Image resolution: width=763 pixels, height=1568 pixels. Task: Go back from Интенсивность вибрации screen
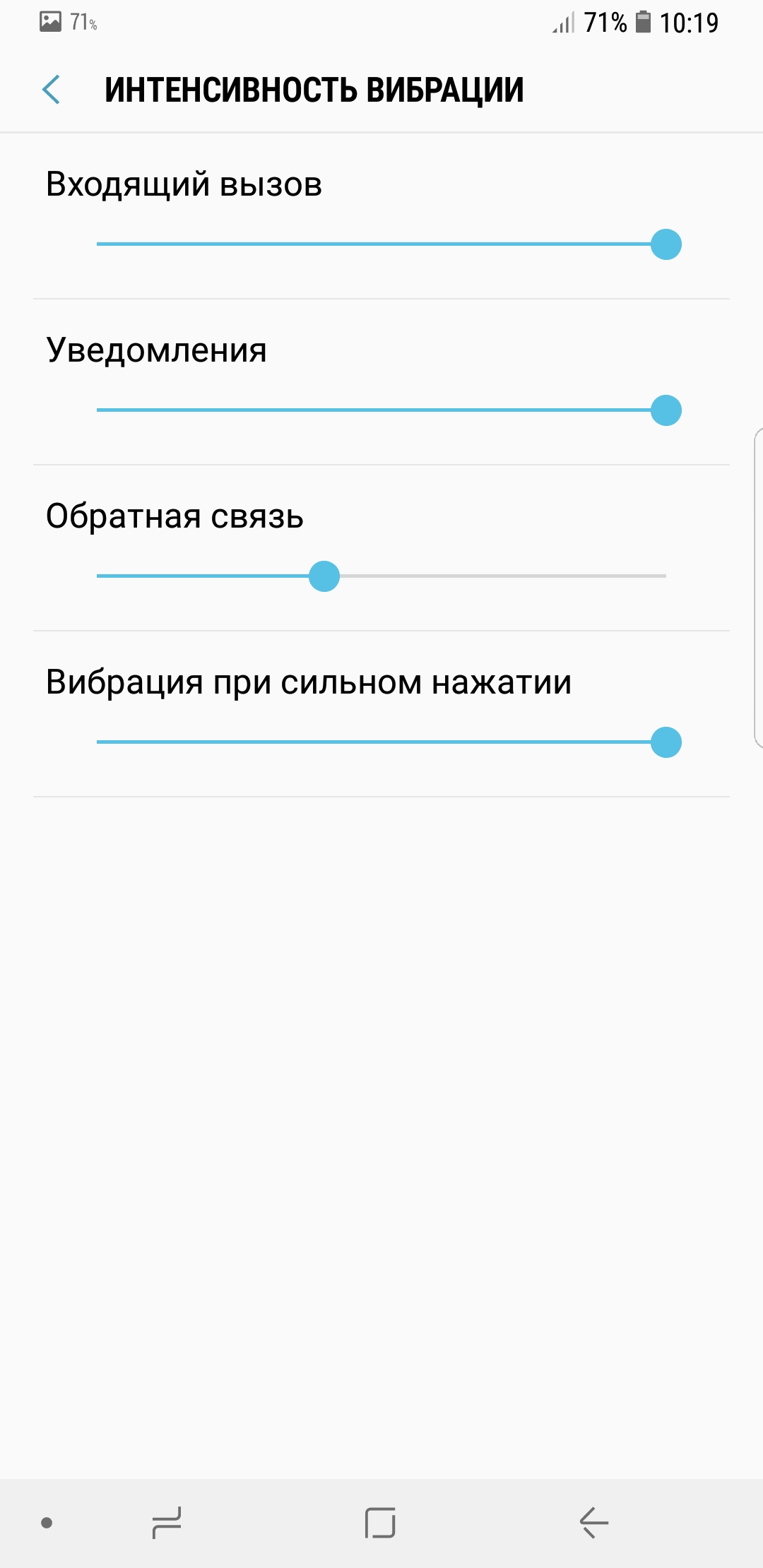[51, 90]
